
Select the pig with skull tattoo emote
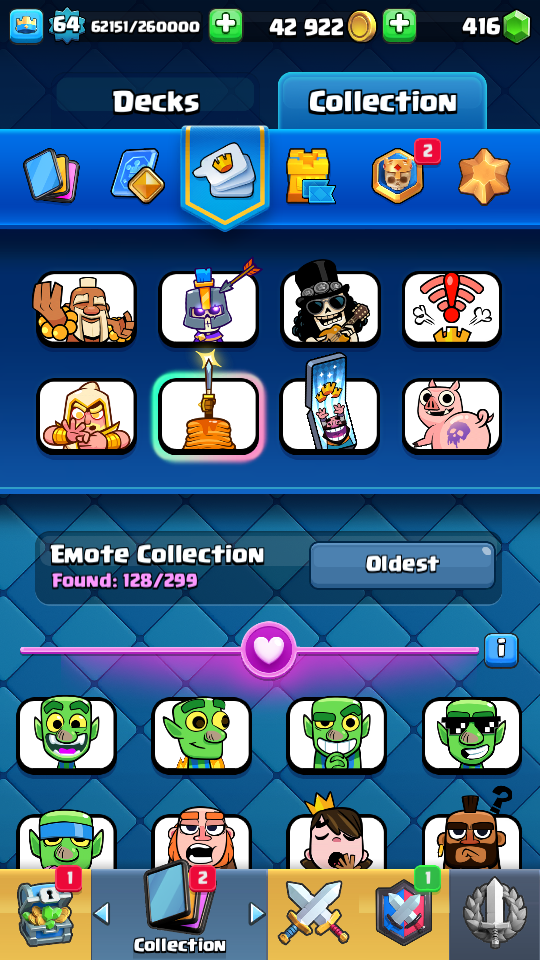tap(452, 416)
